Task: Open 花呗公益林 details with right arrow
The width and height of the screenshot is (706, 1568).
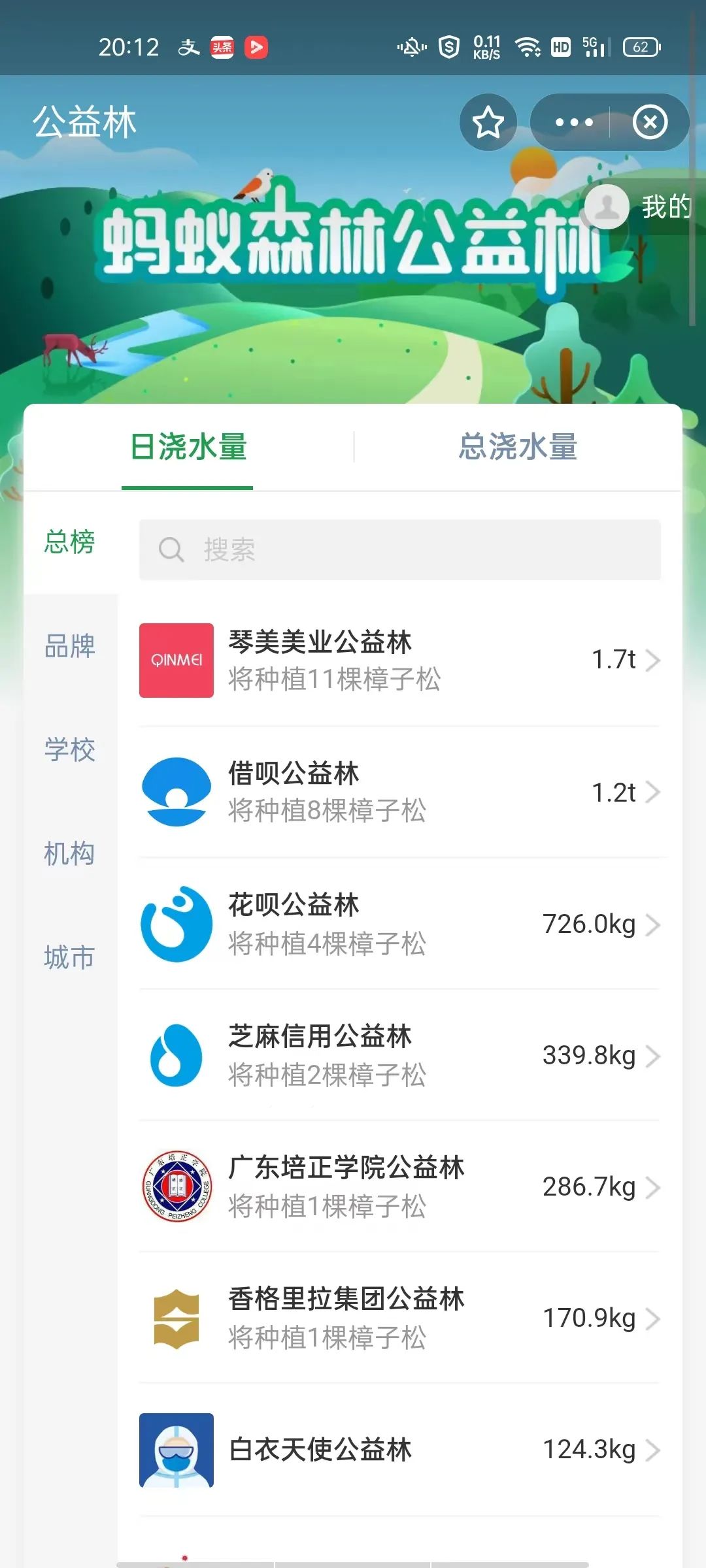Action: point(653,924)
